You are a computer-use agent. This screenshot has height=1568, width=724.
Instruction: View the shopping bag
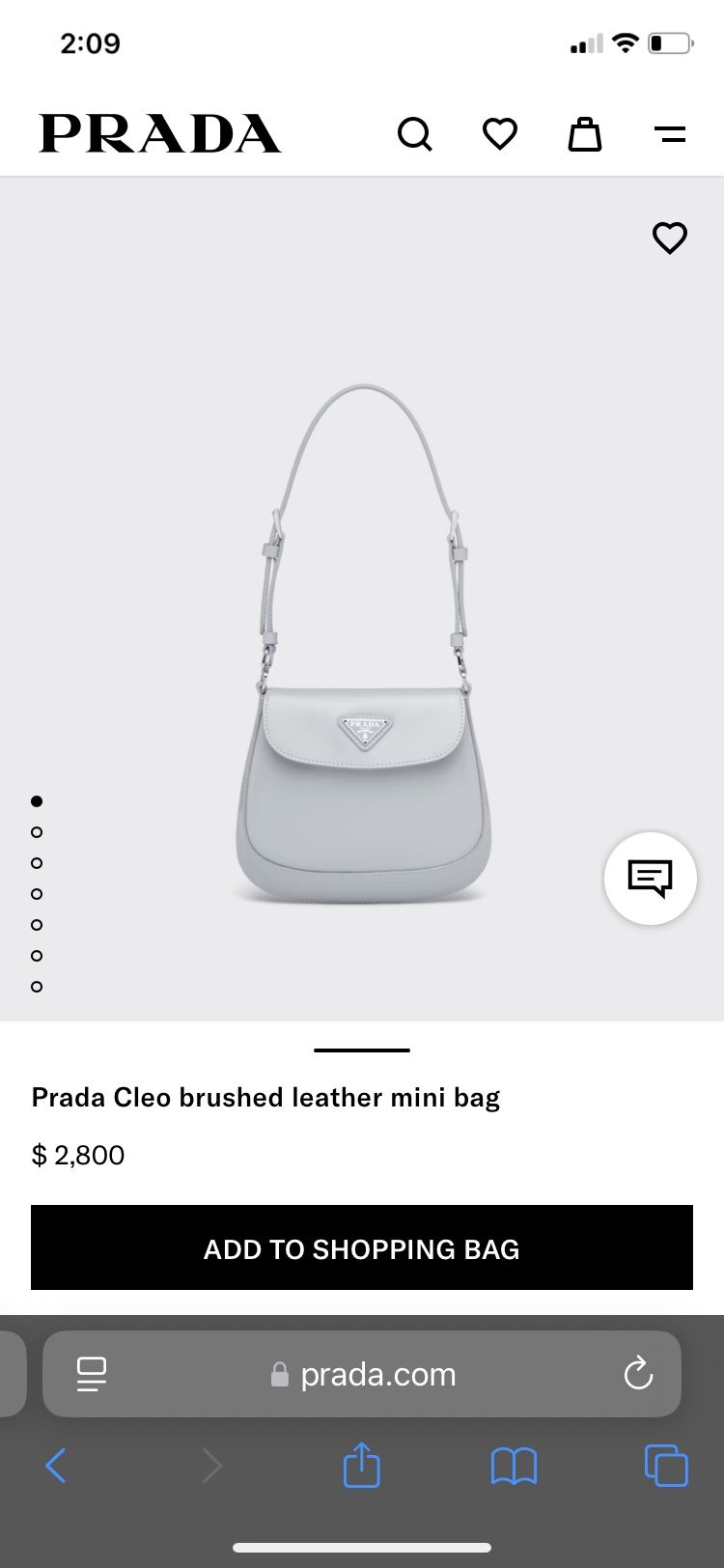coord(584,134)
